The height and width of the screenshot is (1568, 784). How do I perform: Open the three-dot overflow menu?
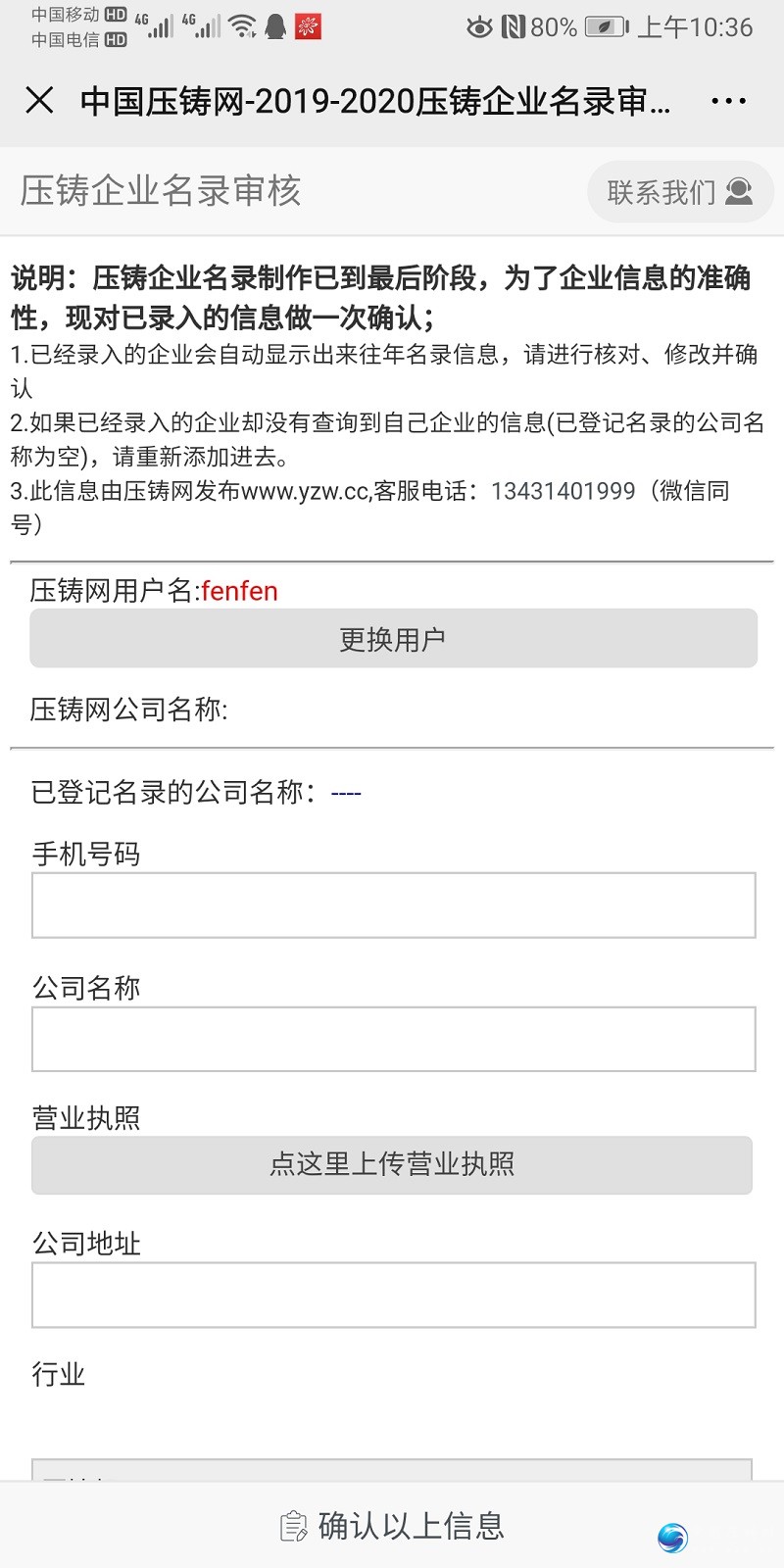tap(728, 101)
